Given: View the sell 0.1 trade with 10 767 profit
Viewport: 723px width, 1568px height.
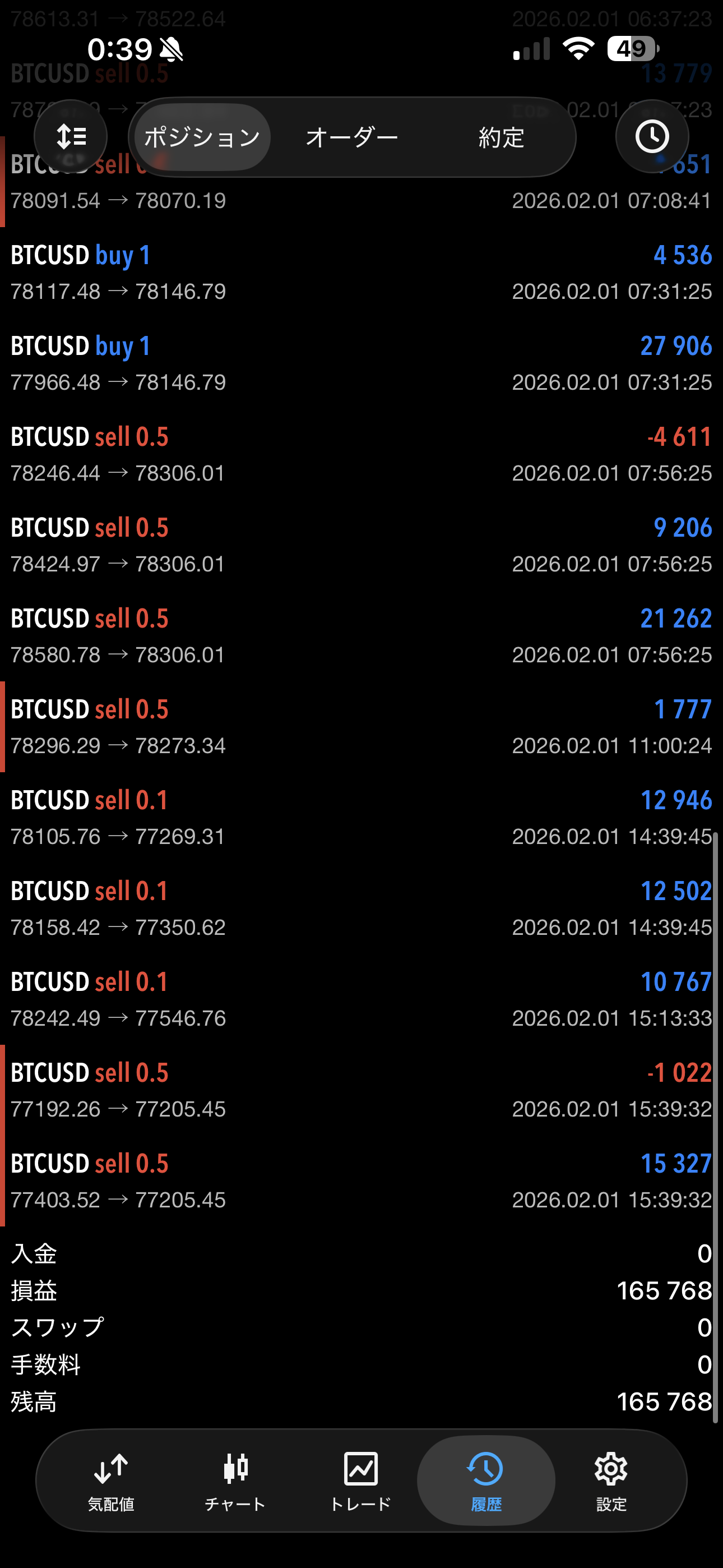Looking at the screenshot, I should [361, 999].
